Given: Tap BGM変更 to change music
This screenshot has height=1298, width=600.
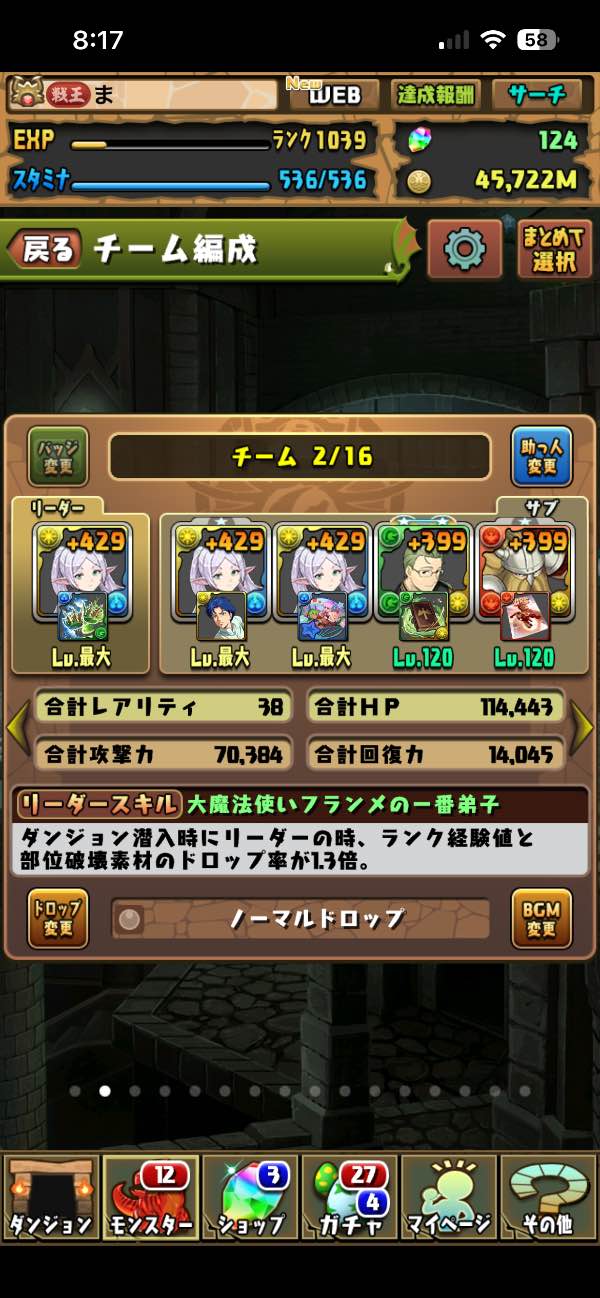Looking at the screenshot, I should (x=541, y=918).
